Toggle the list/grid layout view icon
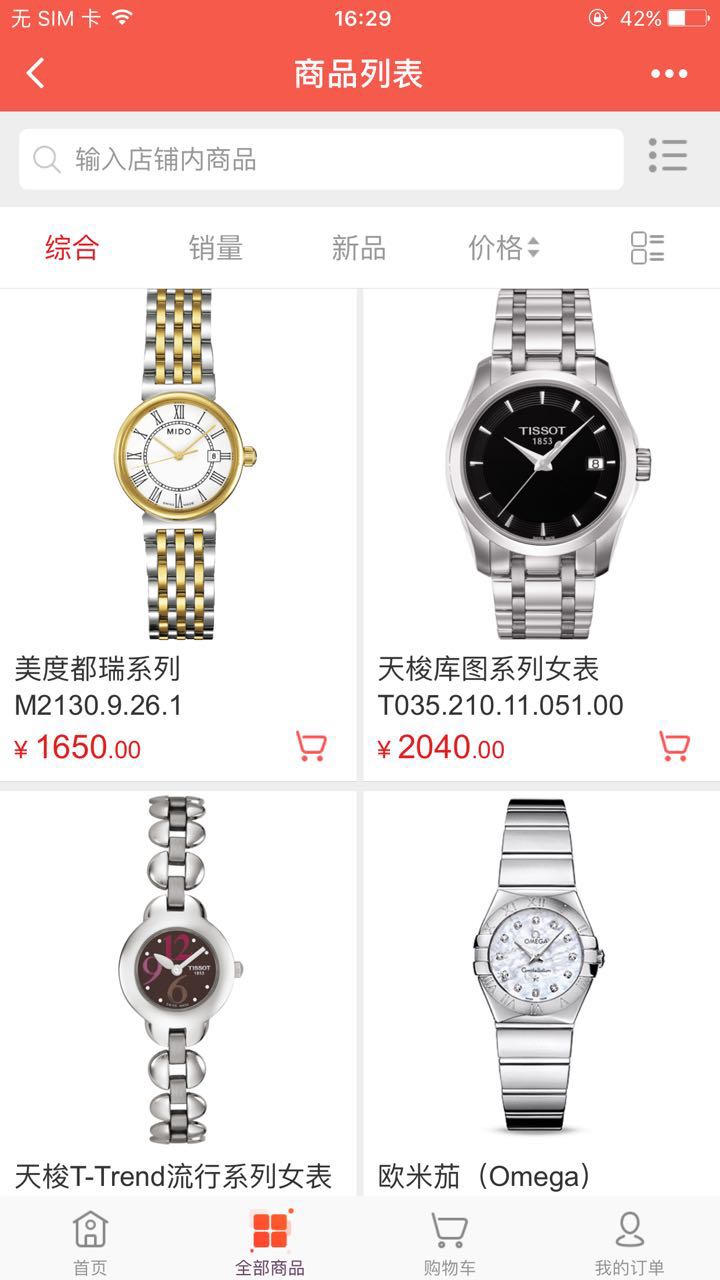This screenshot has width=720, height=1280. pos(647,247)
